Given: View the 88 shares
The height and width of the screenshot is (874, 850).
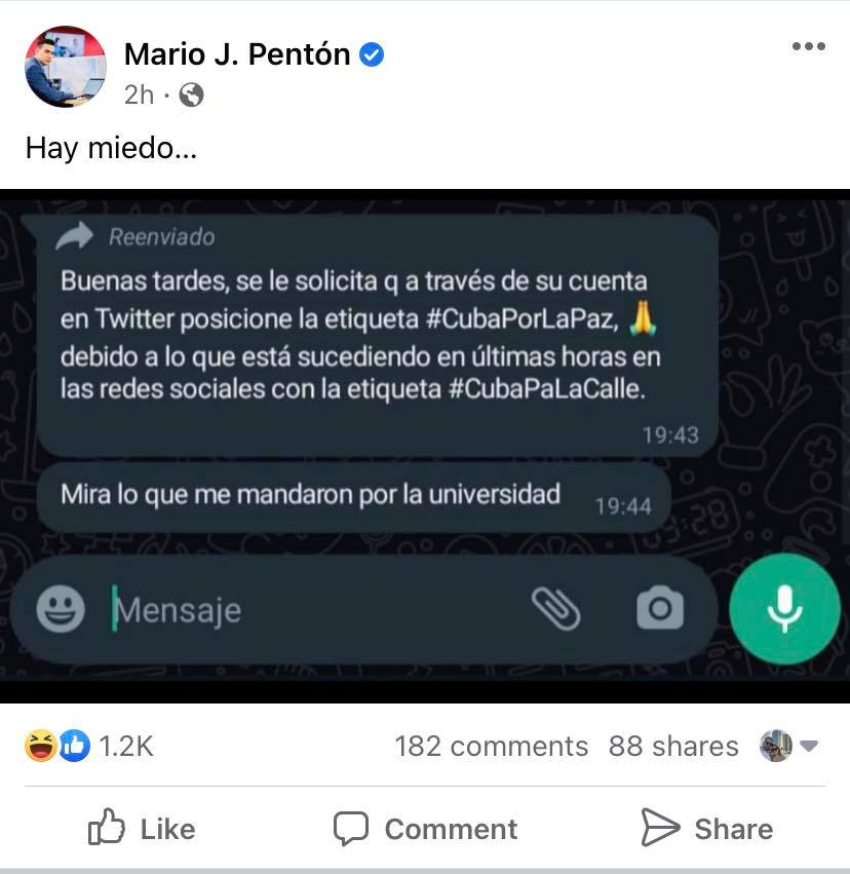Looking at the screenshot, I should 673,746.
